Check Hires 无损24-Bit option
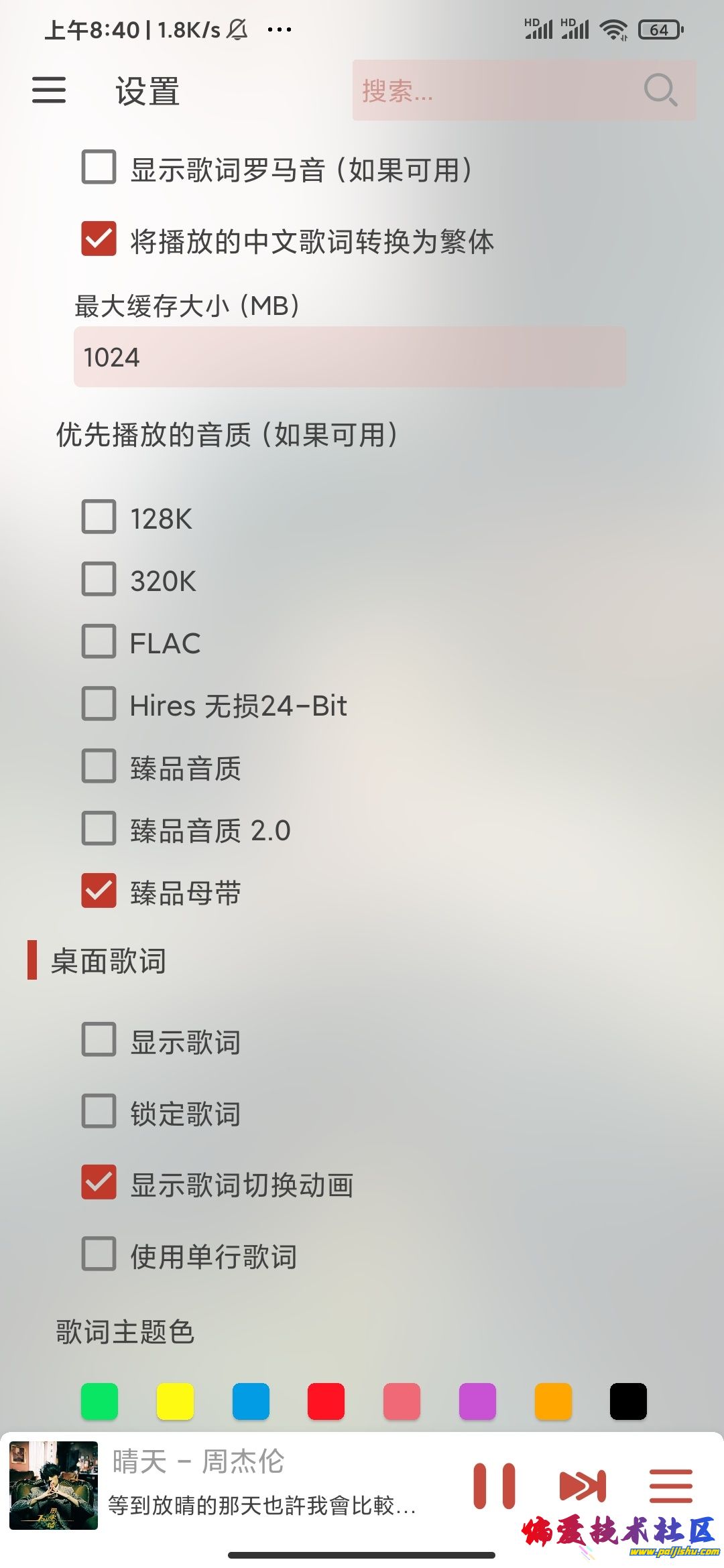Viewport: 724px width, 1568px height. [99, 704]
